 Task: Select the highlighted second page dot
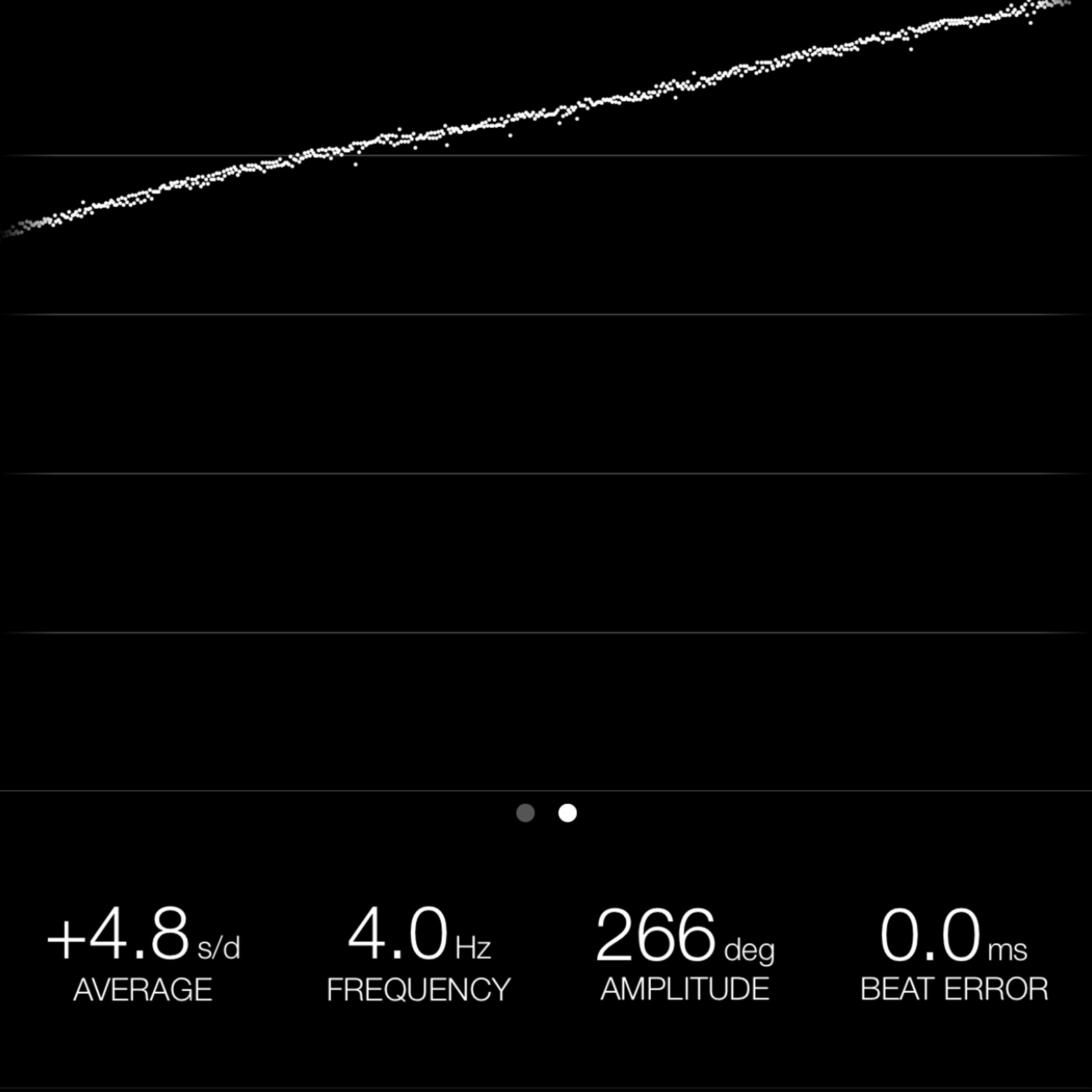(x=568, y=813)
